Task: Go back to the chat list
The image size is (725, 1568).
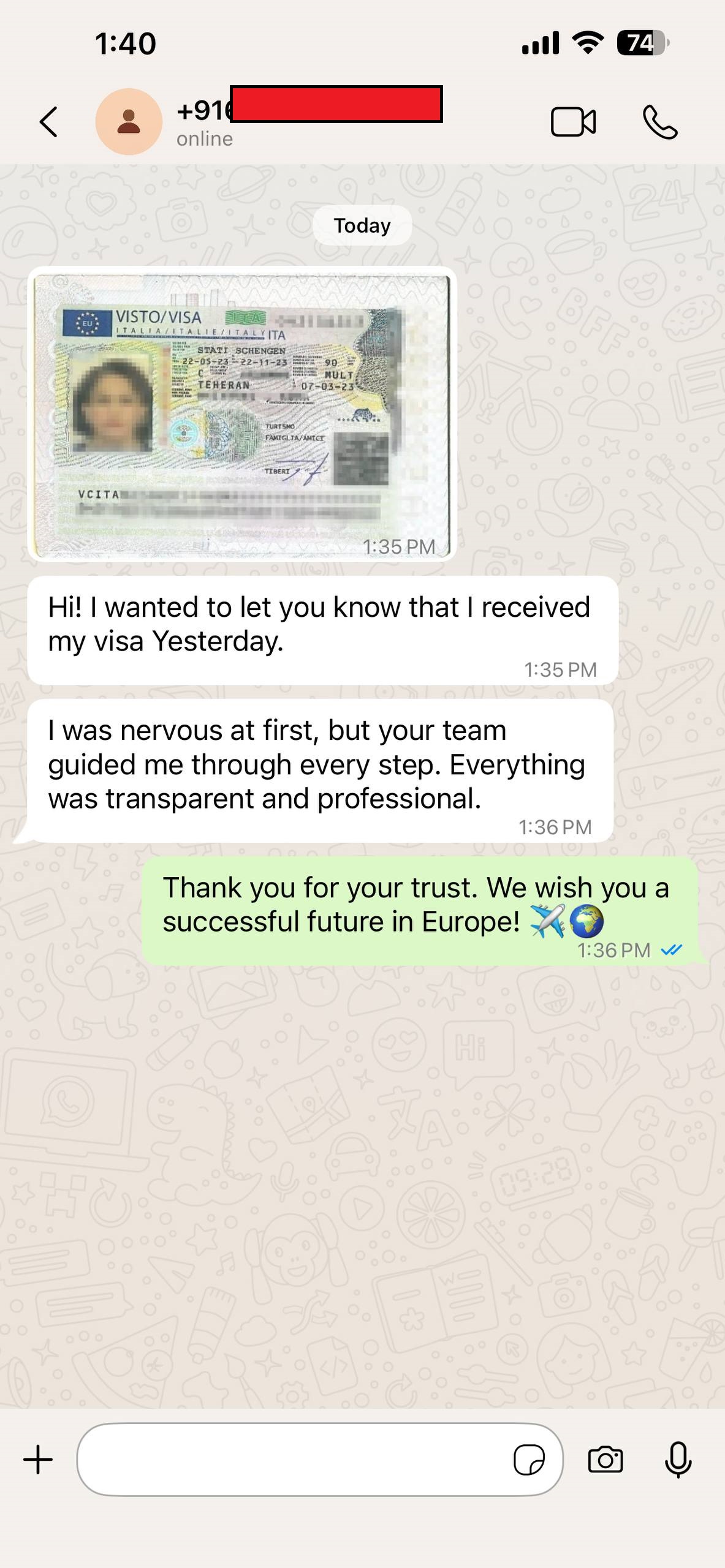Action: tap(49, 121)
